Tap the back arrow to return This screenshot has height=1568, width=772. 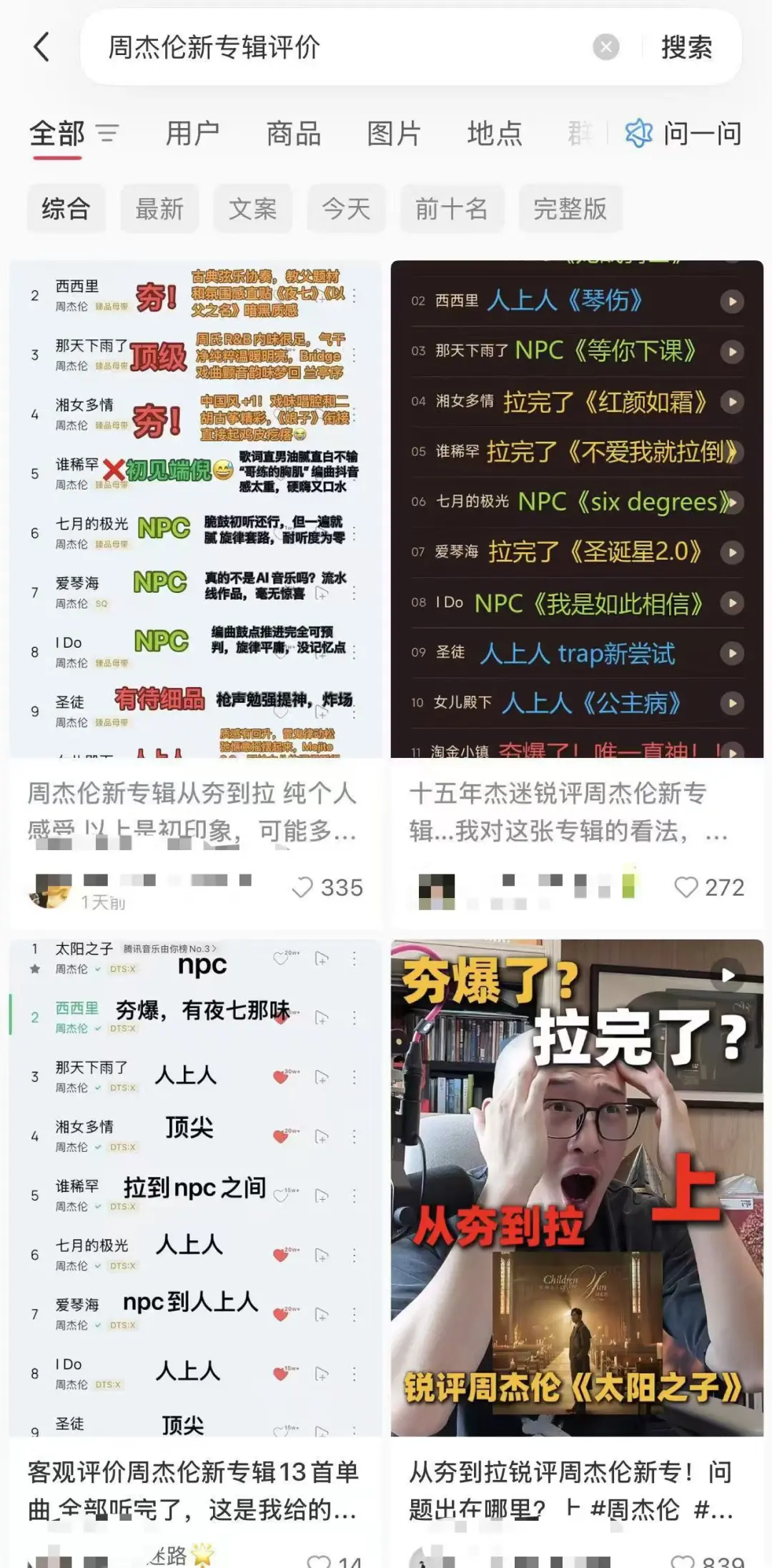point(41,46)
